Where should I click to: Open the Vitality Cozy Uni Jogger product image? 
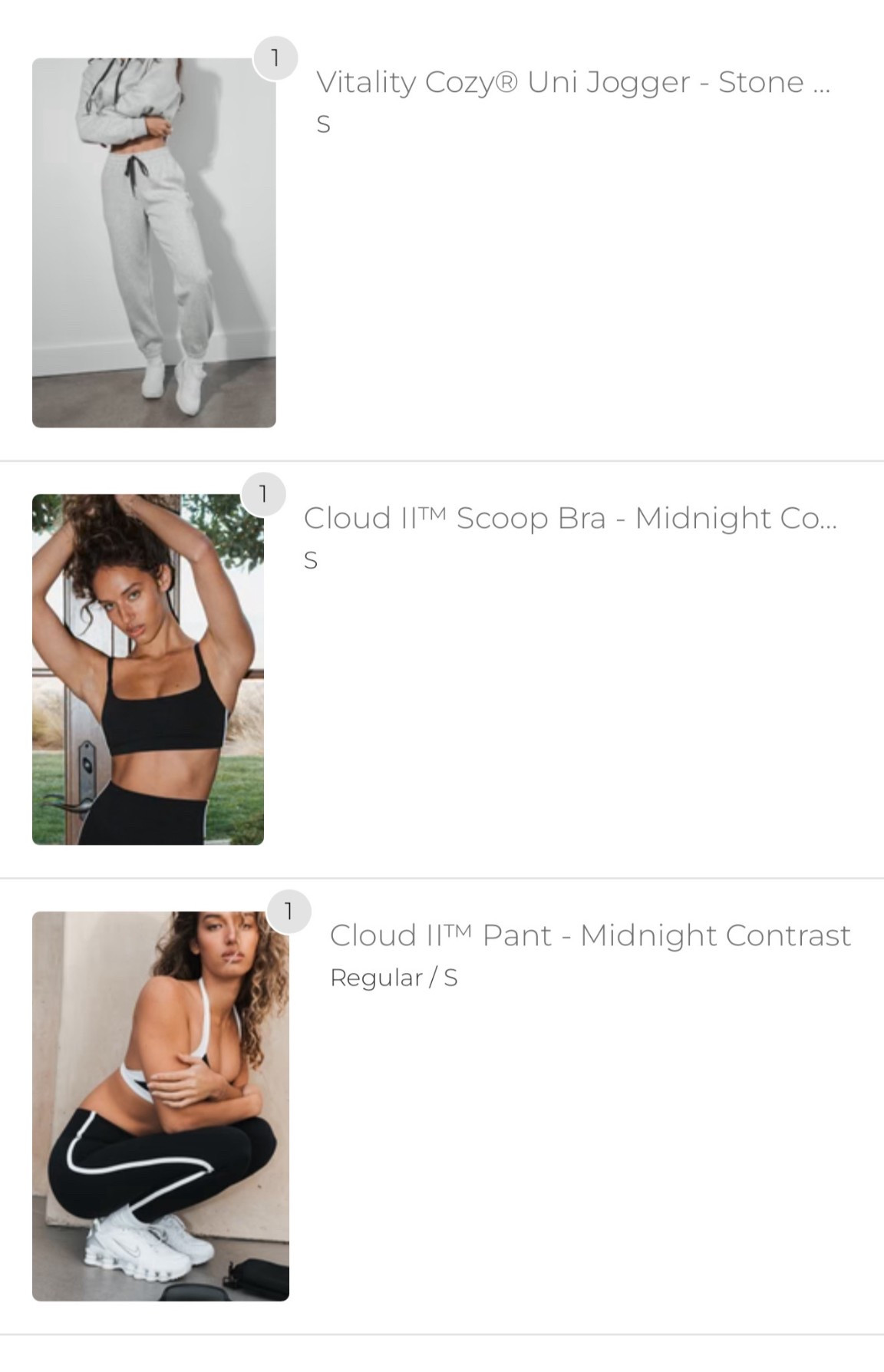153,242
